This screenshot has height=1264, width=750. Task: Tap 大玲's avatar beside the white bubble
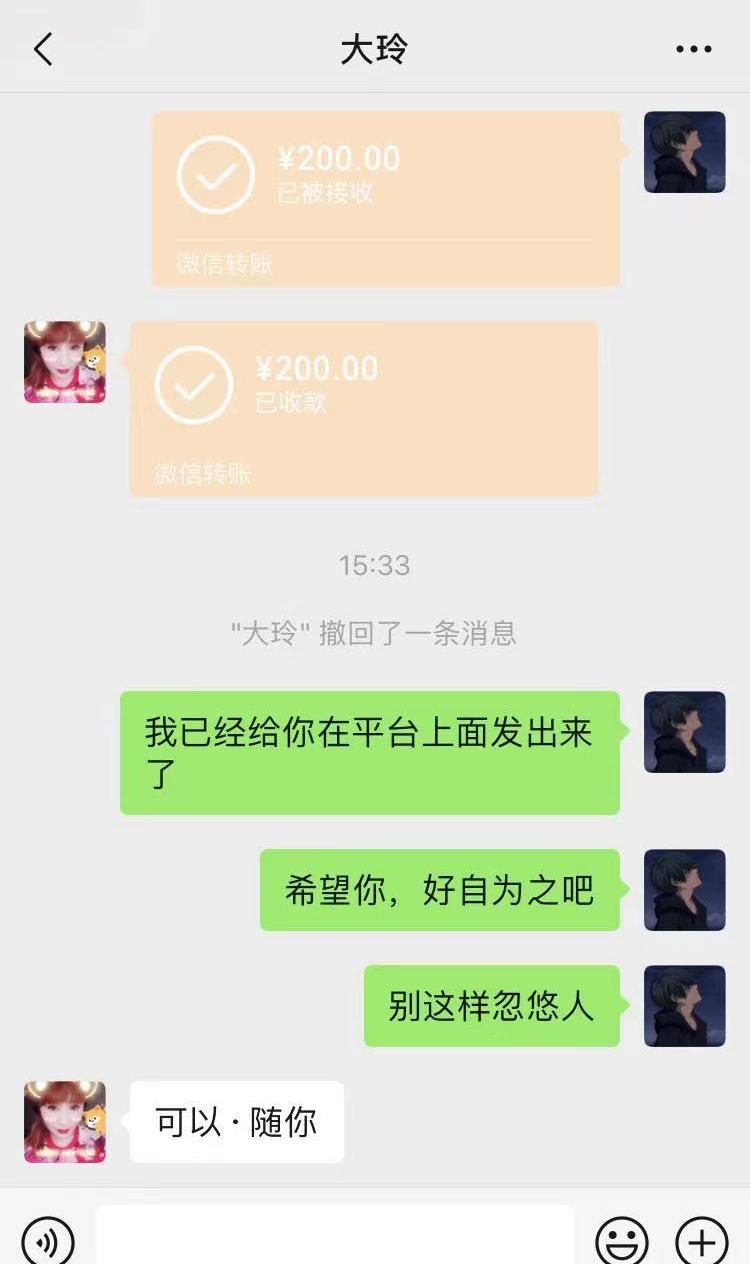click(64, 1121)
